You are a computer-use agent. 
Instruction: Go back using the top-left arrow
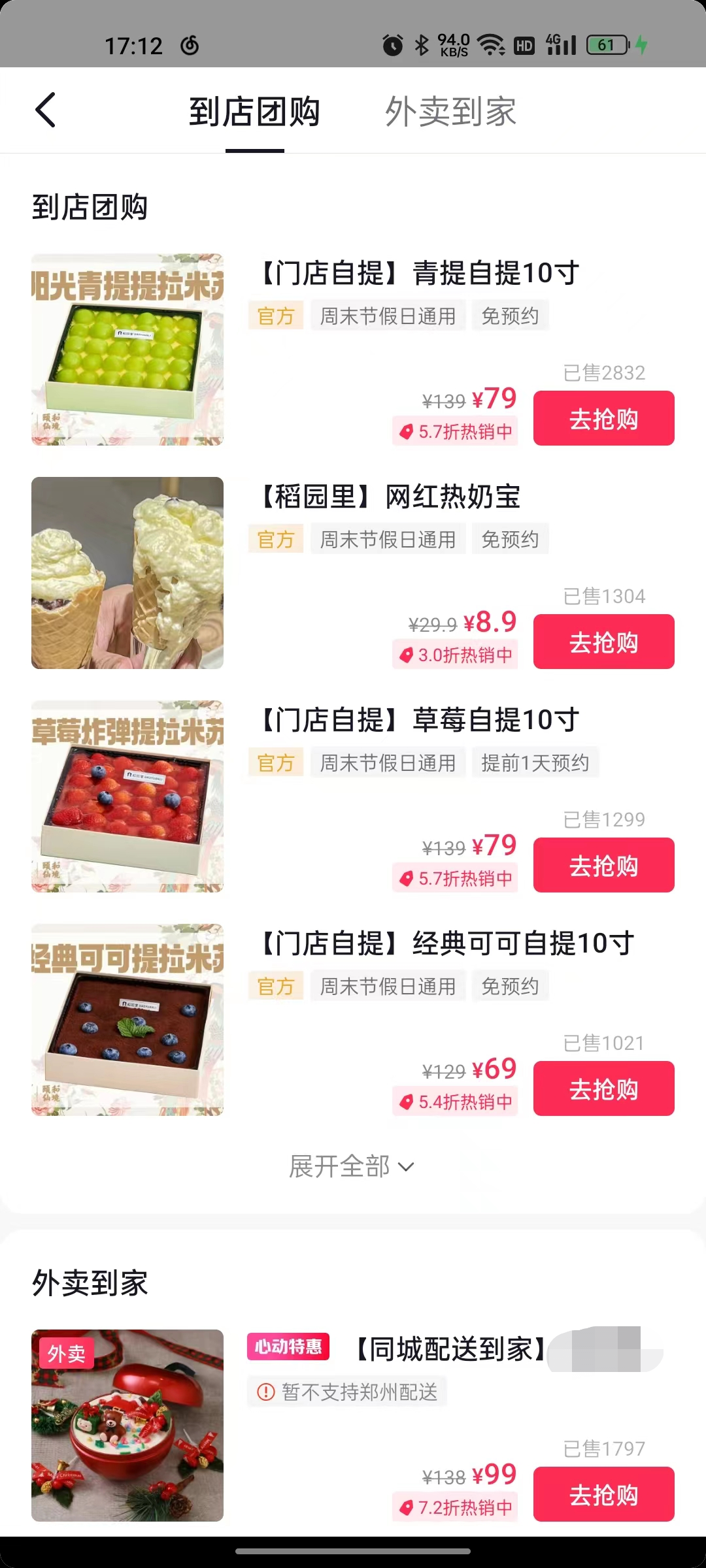pos(46,110)
